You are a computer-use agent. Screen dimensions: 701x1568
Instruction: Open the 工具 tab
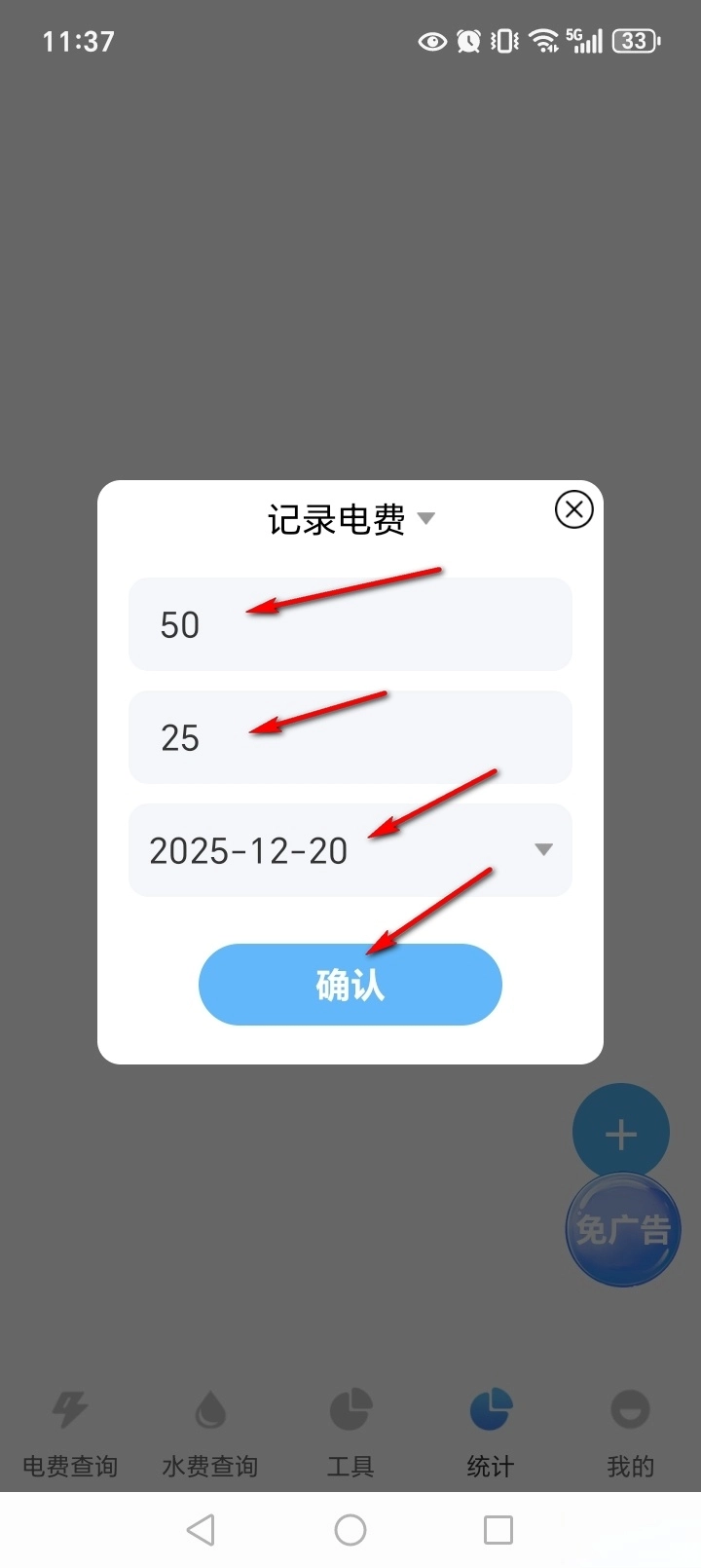click(x=350, y=1432)
